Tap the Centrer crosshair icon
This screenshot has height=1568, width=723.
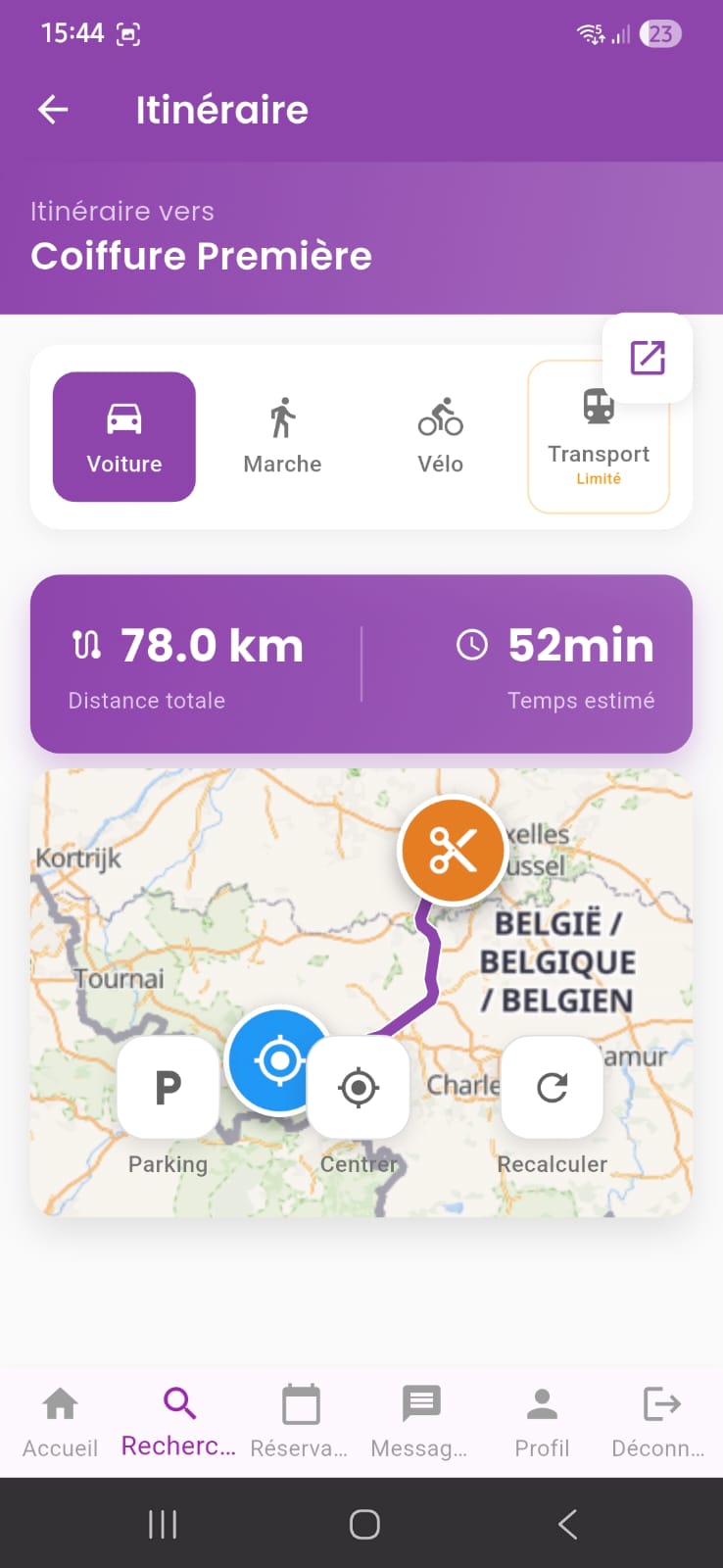359,1086
